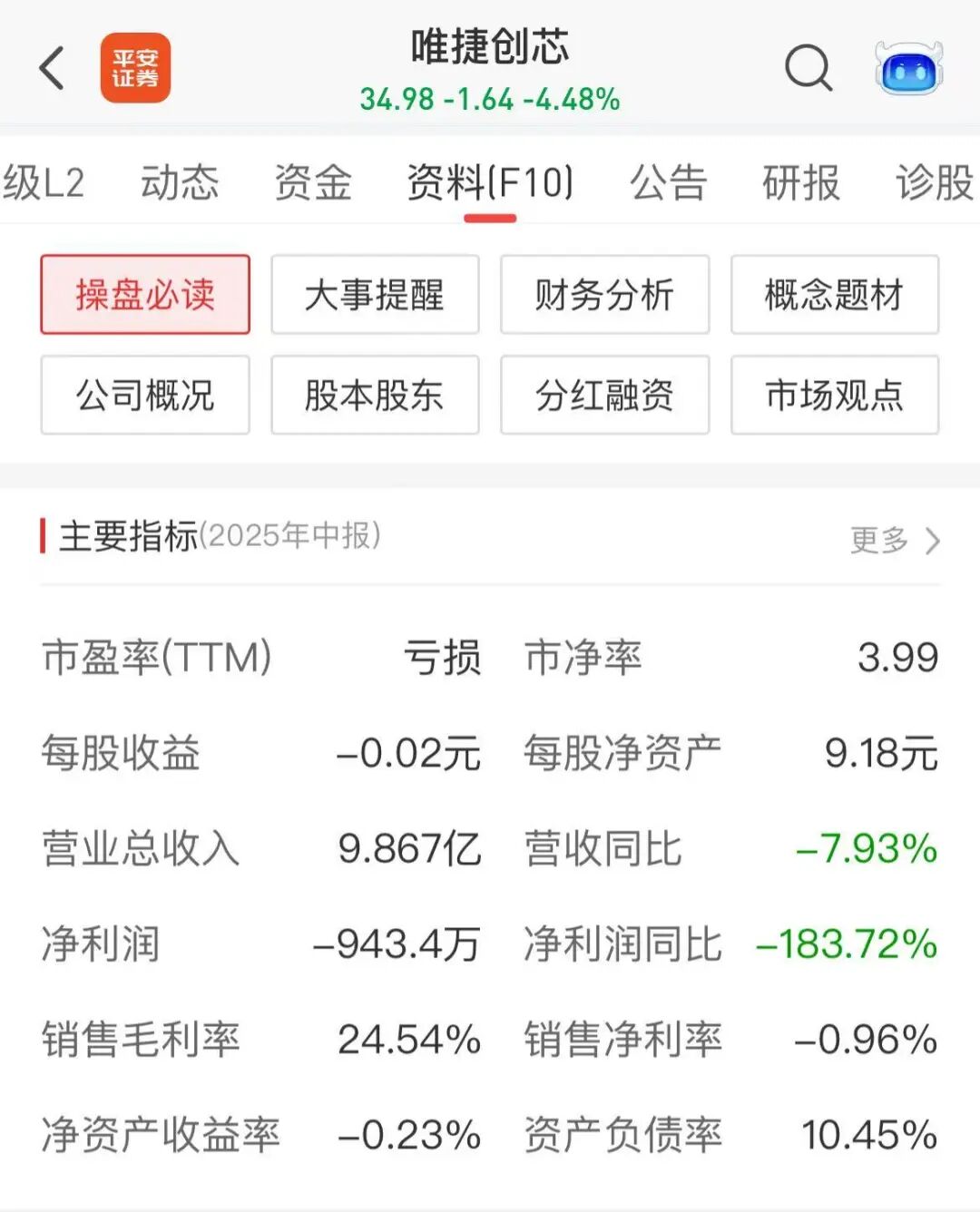The width and height of the screenshot is (980, 1212).
Task: Tap 更多 to see more indicators
Action: click(896, 540)
